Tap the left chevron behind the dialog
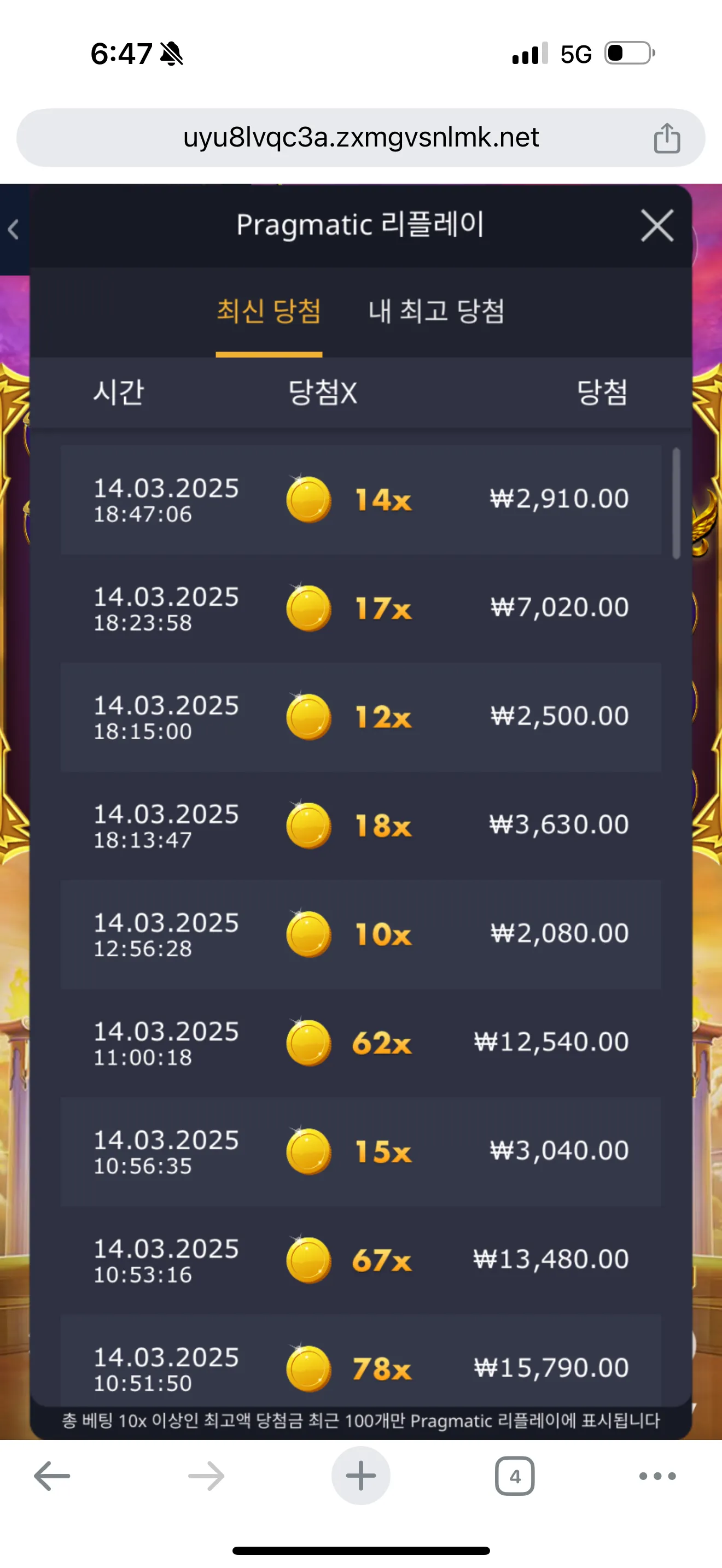The image size is (722, 1568). coord(13,230)
